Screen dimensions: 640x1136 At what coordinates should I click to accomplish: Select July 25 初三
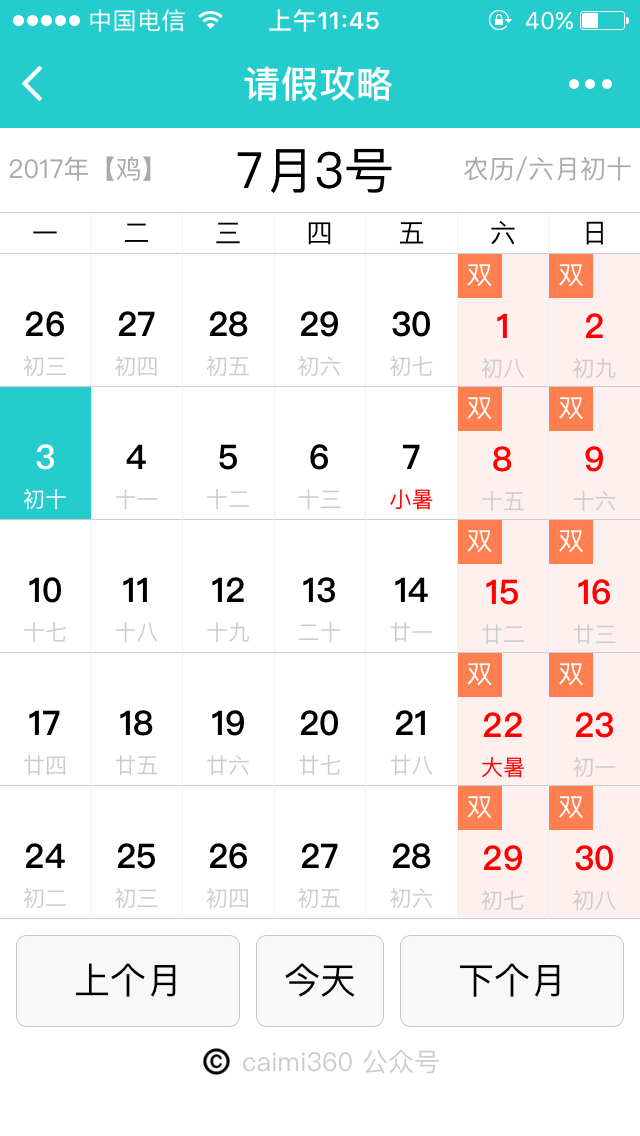(x=136, y=852)
